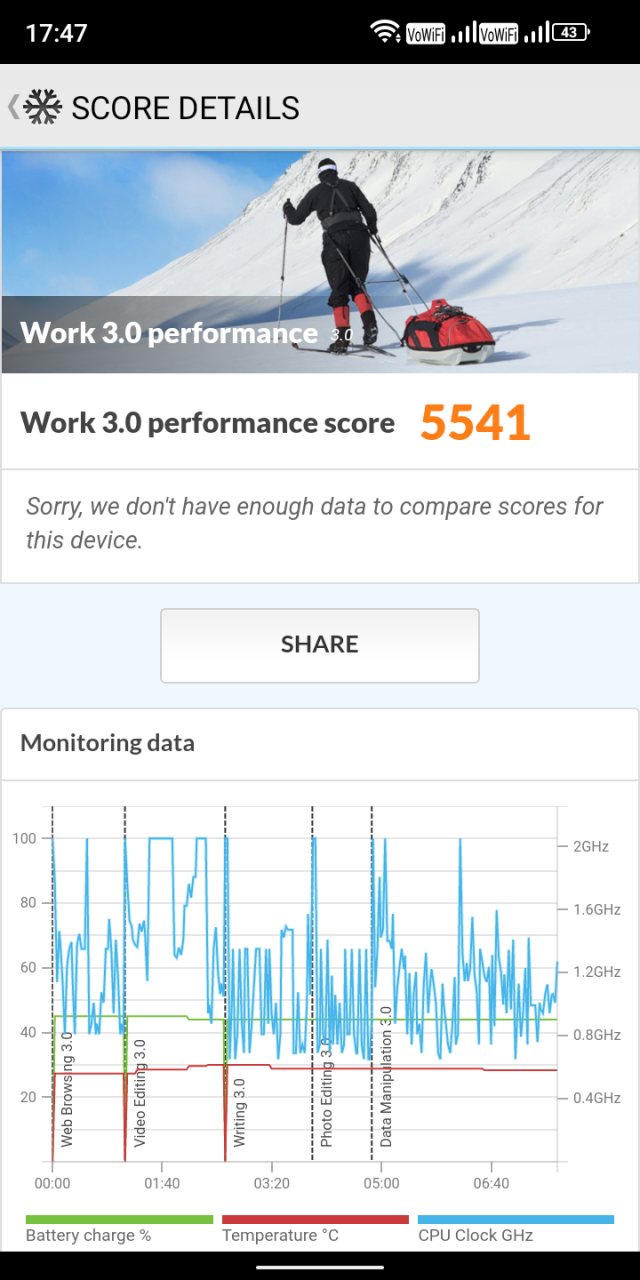The image size is (640, 1280).
Task: Tap the SHARE button
Action: 320,645
